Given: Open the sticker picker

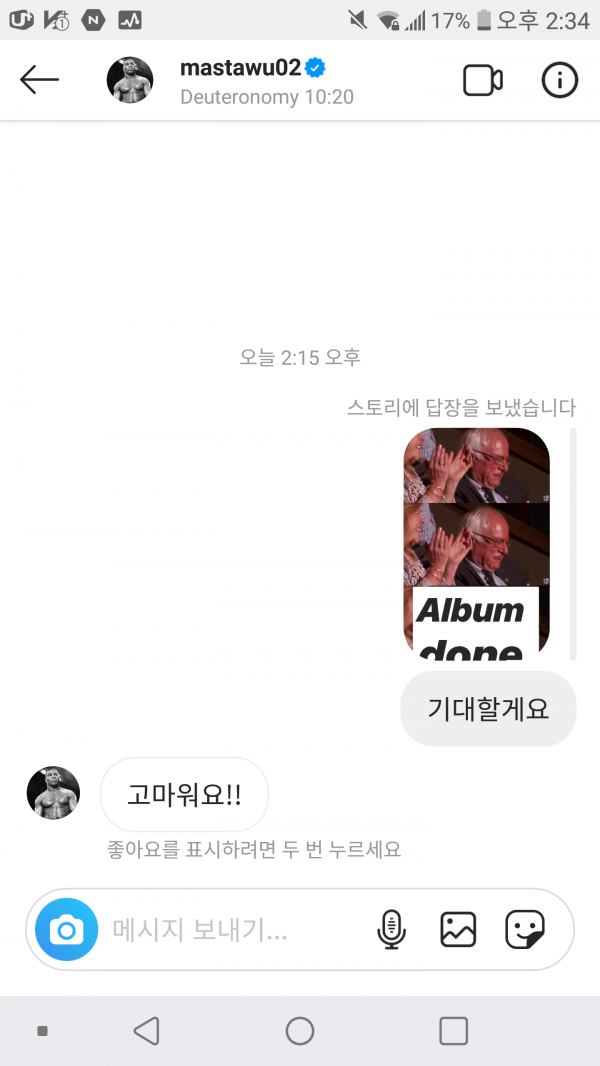Looking at the screenshot, I should click(524, 930).
